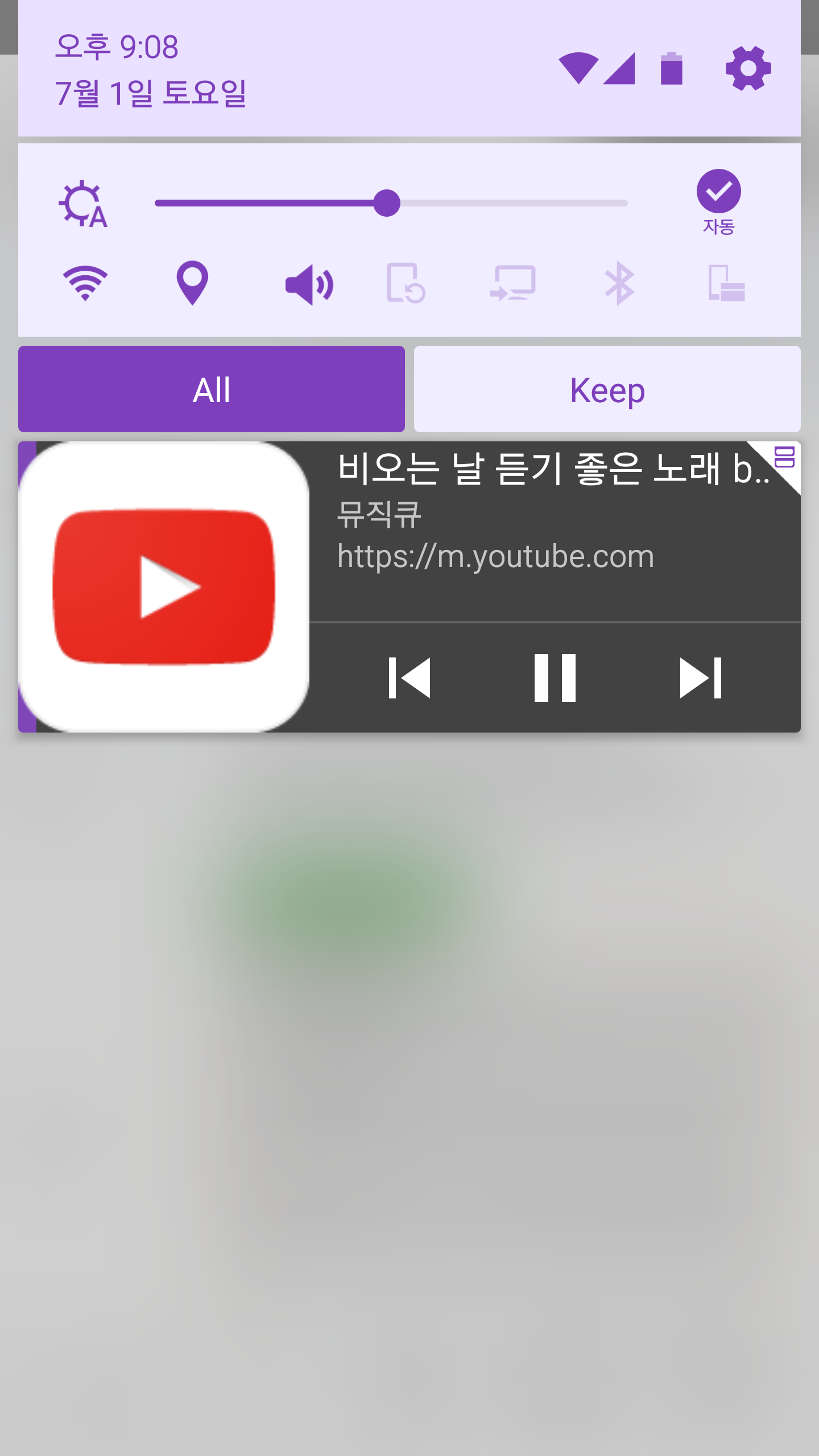Open settings via the gear icon

pos(748,69)
